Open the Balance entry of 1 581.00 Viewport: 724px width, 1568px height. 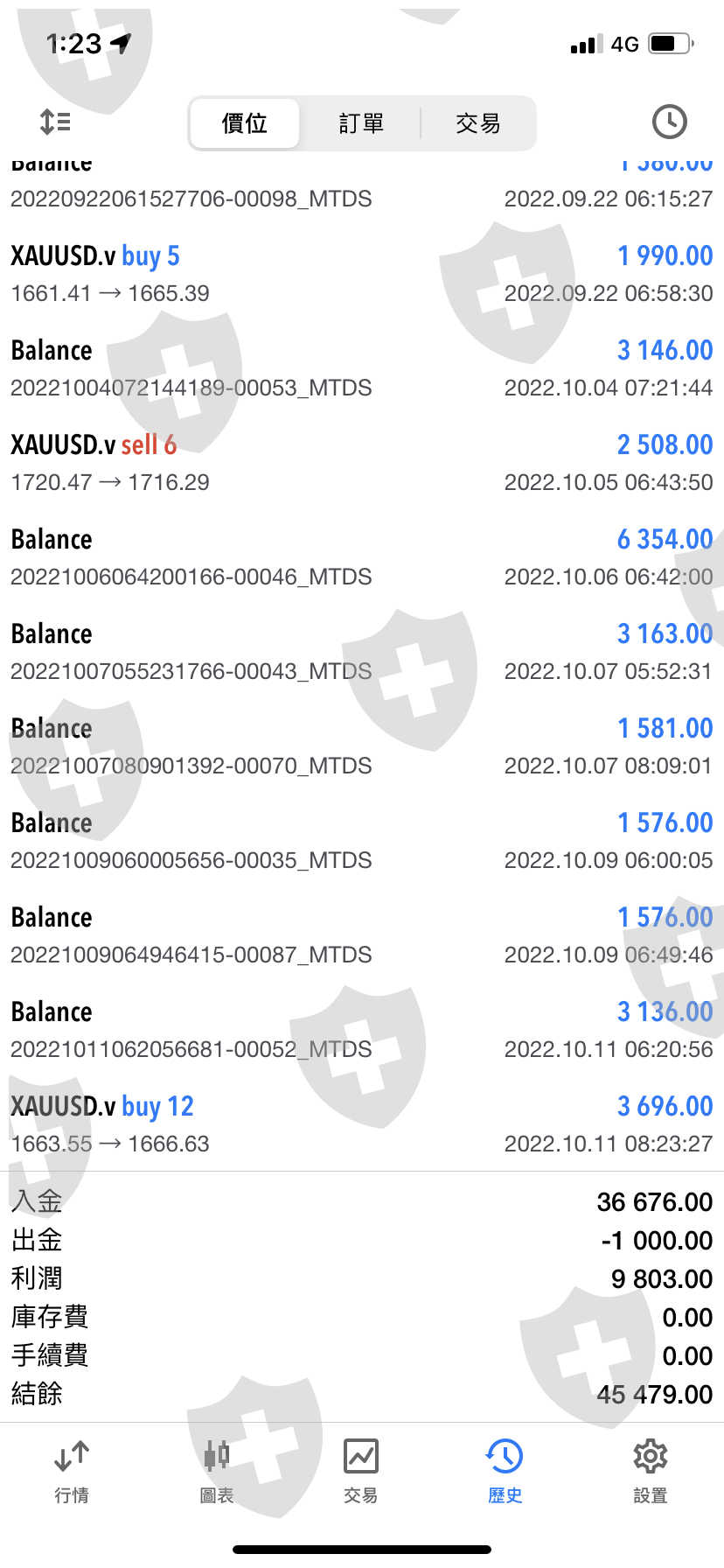(x=361, y=745)
